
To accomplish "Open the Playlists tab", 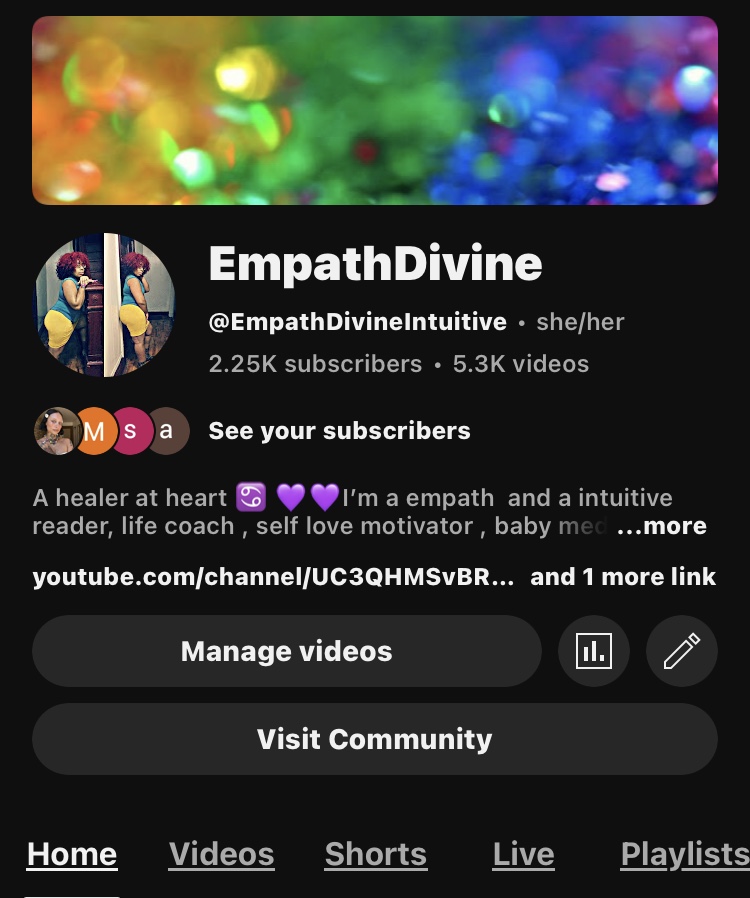I will click(x=684, y=855).
